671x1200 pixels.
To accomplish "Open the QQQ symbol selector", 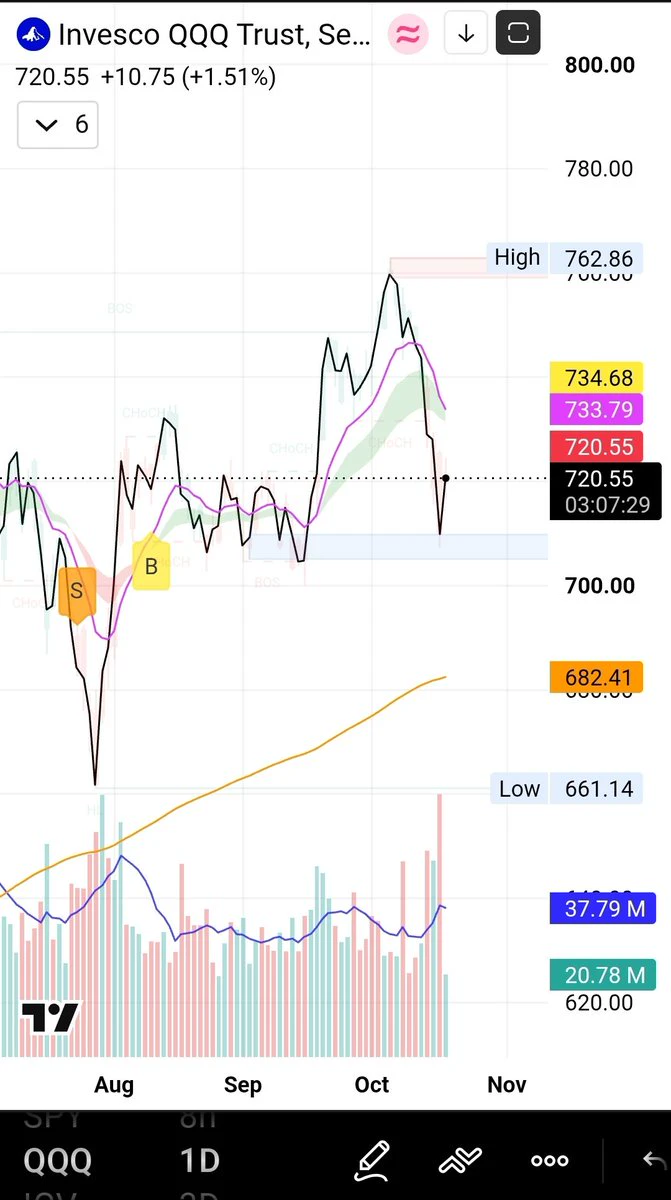I will click(58, 1161).
